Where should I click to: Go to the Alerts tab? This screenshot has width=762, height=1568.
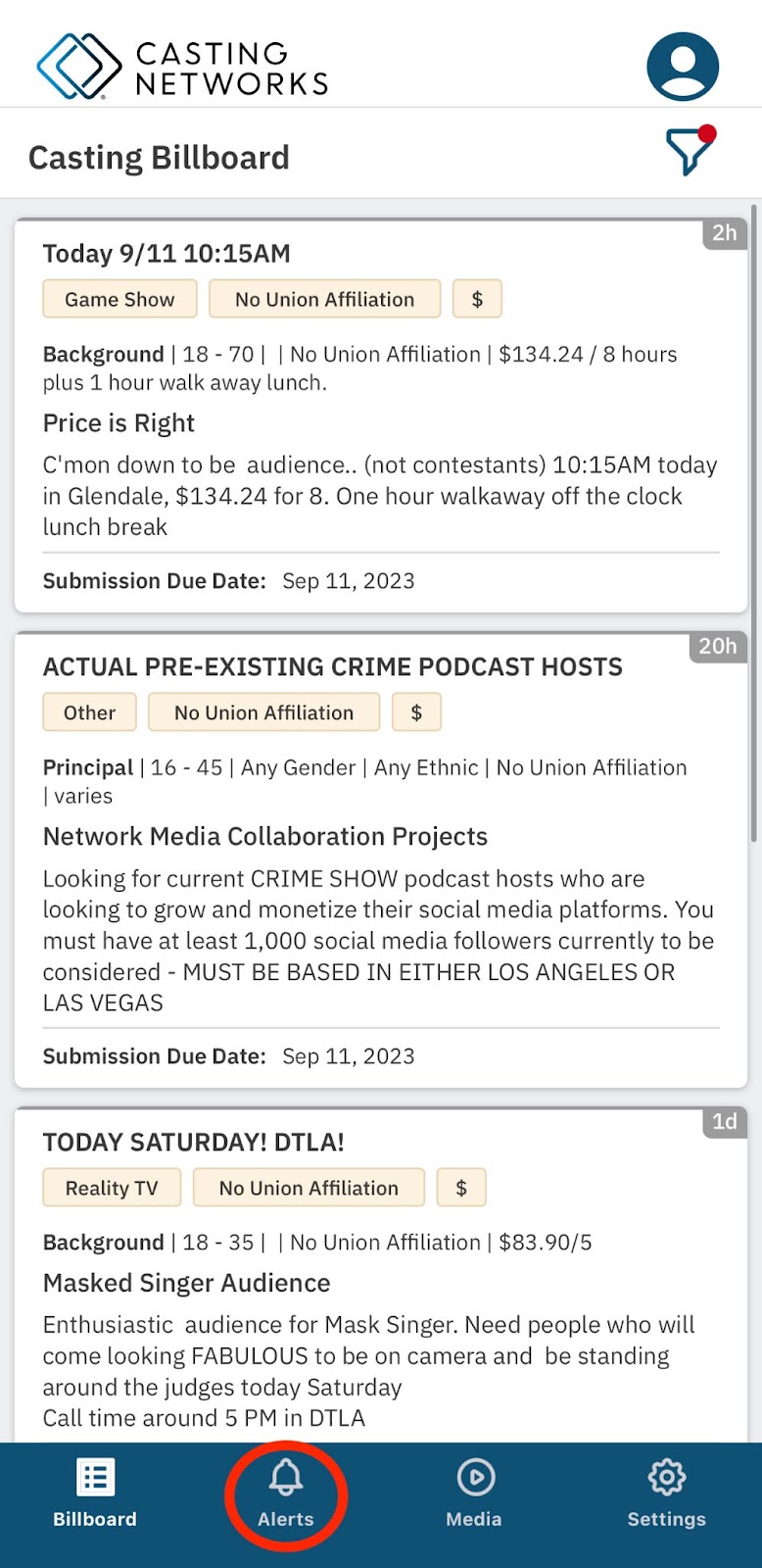(x=286, y=1494)
